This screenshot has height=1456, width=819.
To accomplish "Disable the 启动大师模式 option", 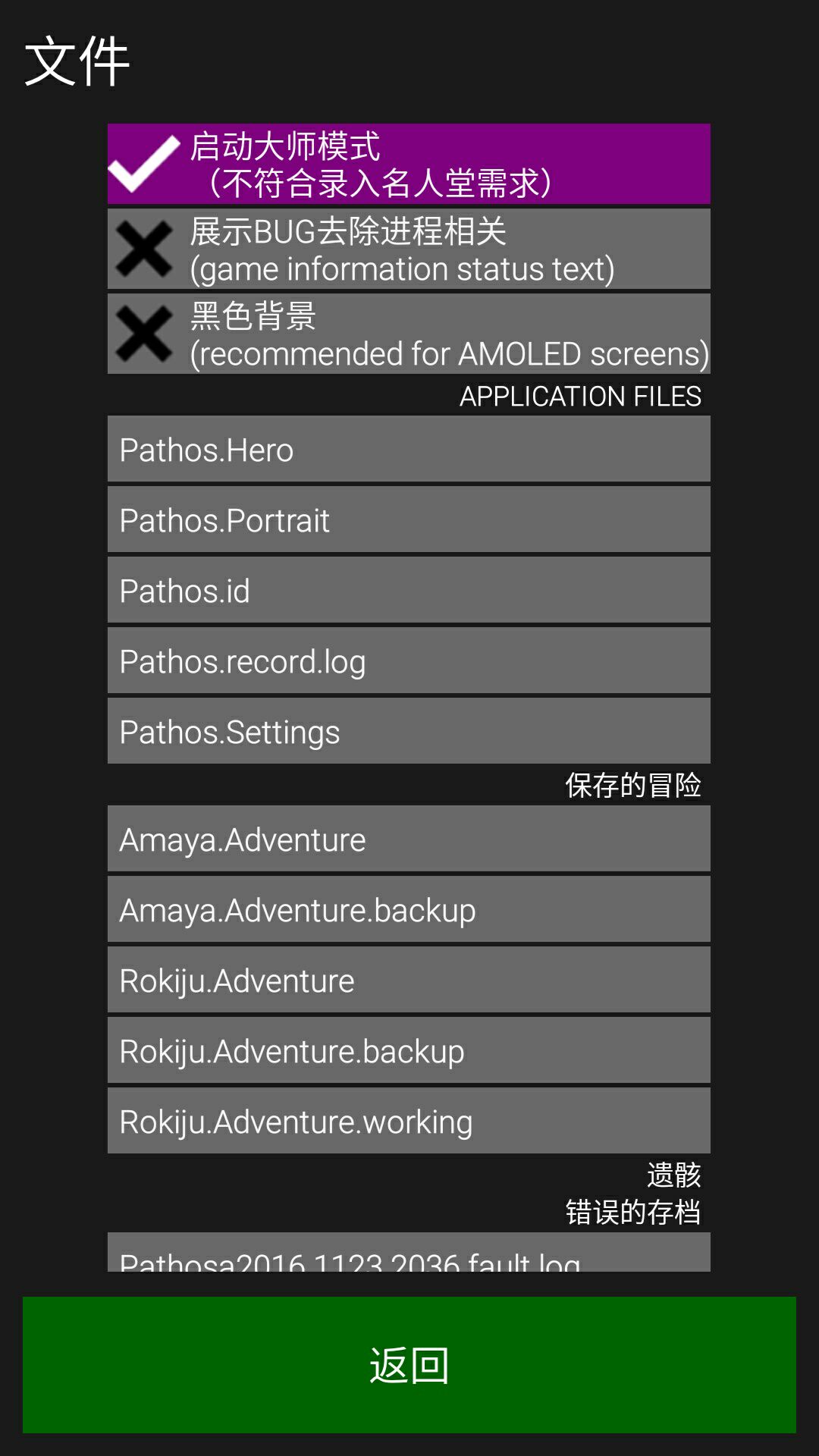I will tap(409, 164).
